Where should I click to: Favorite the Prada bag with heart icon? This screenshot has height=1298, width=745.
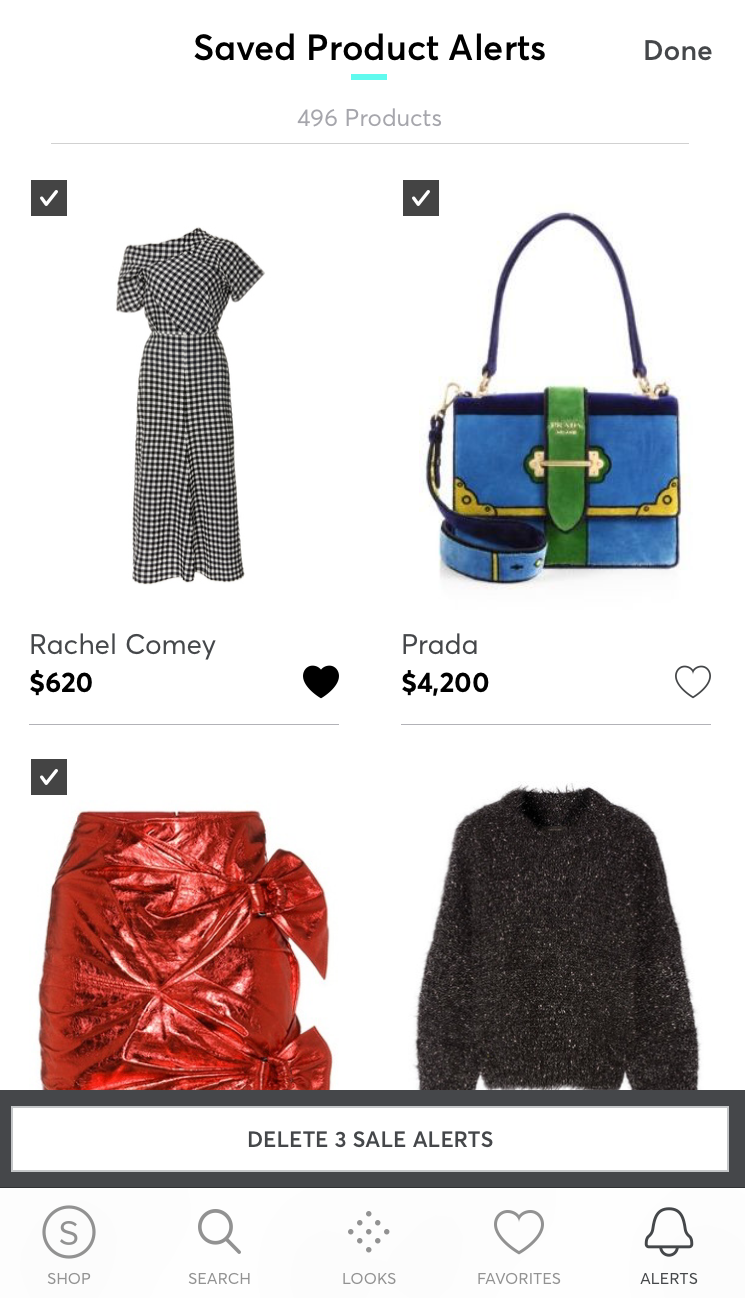[x=693, y=682]
